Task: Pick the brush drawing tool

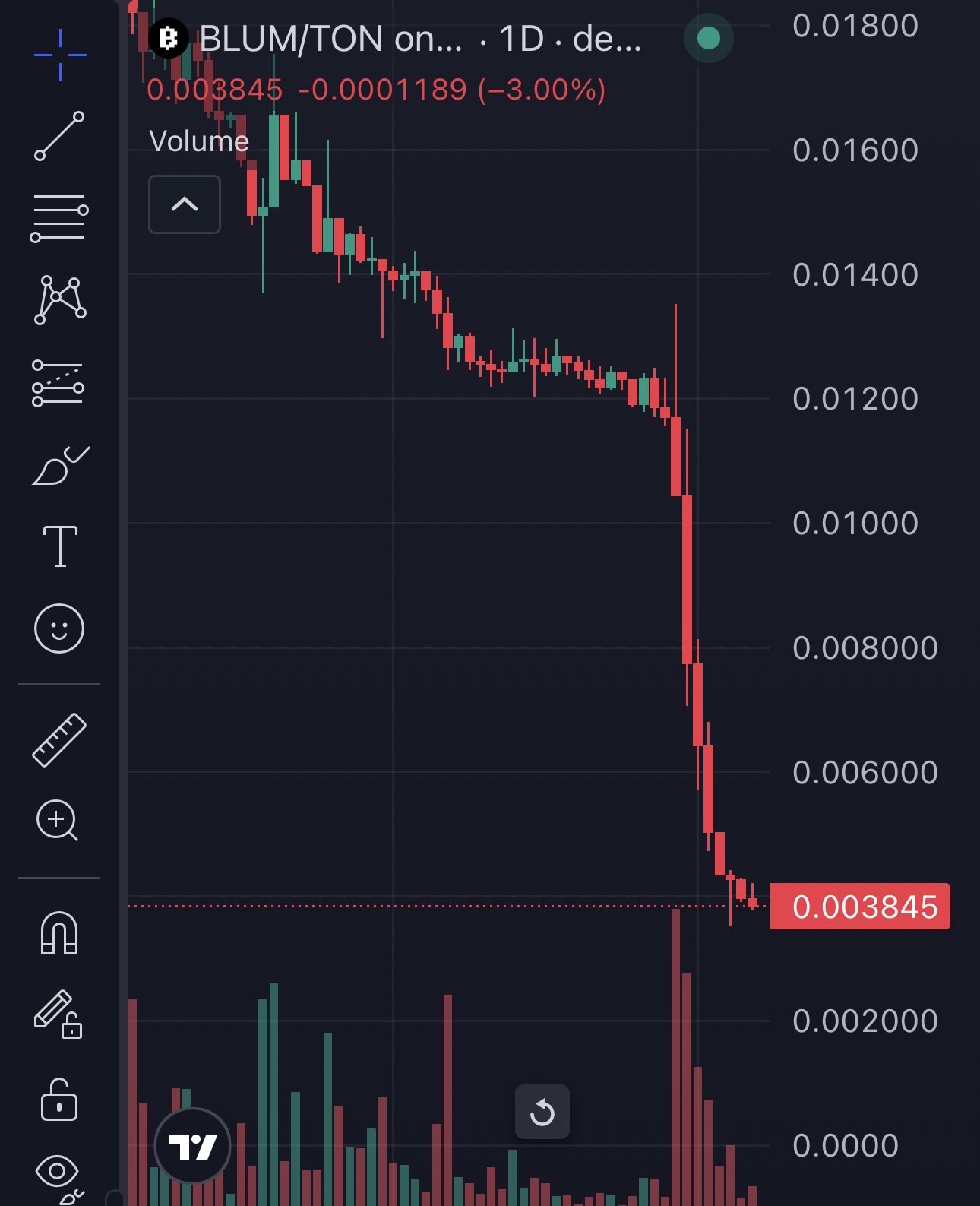Action: click(x=60, y=465)
